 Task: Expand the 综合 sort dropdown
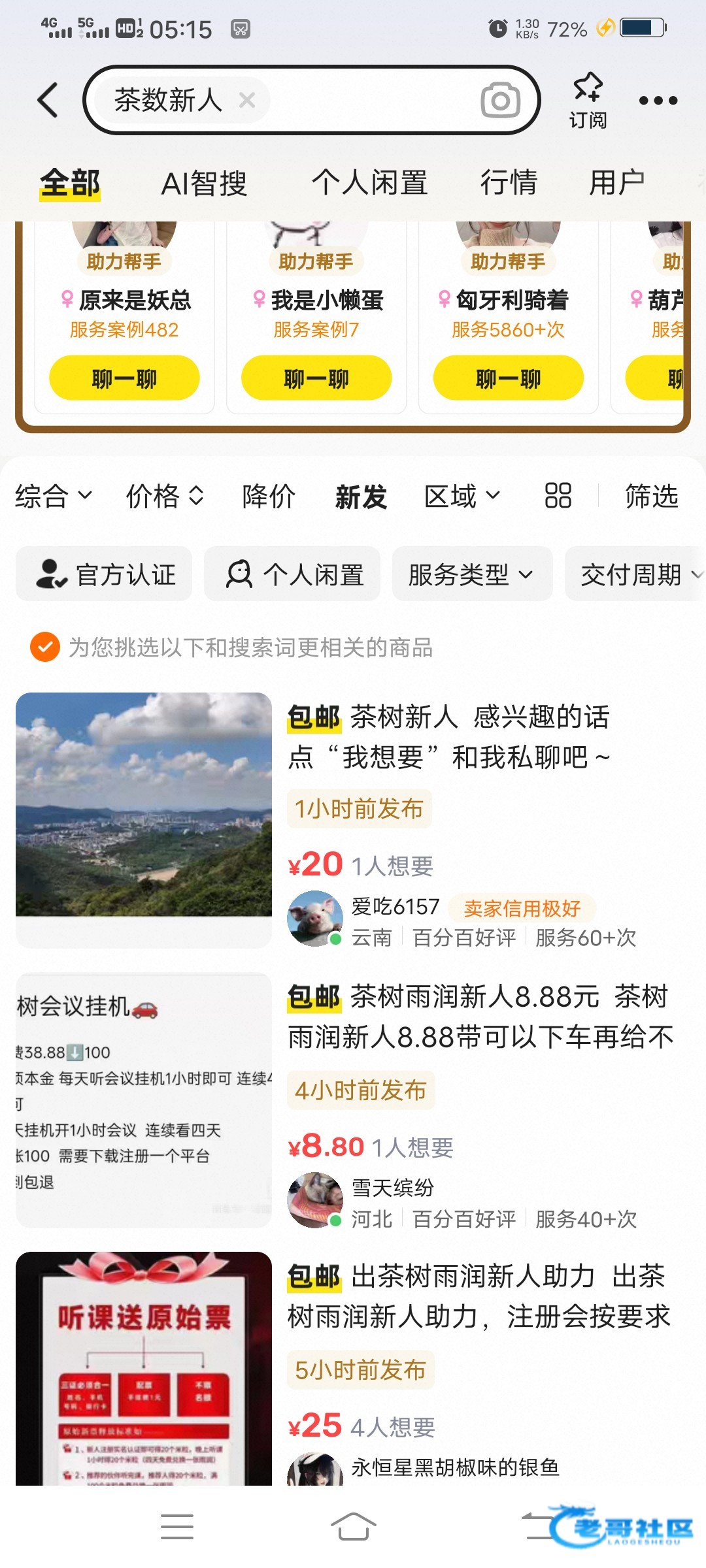(54, 497)
